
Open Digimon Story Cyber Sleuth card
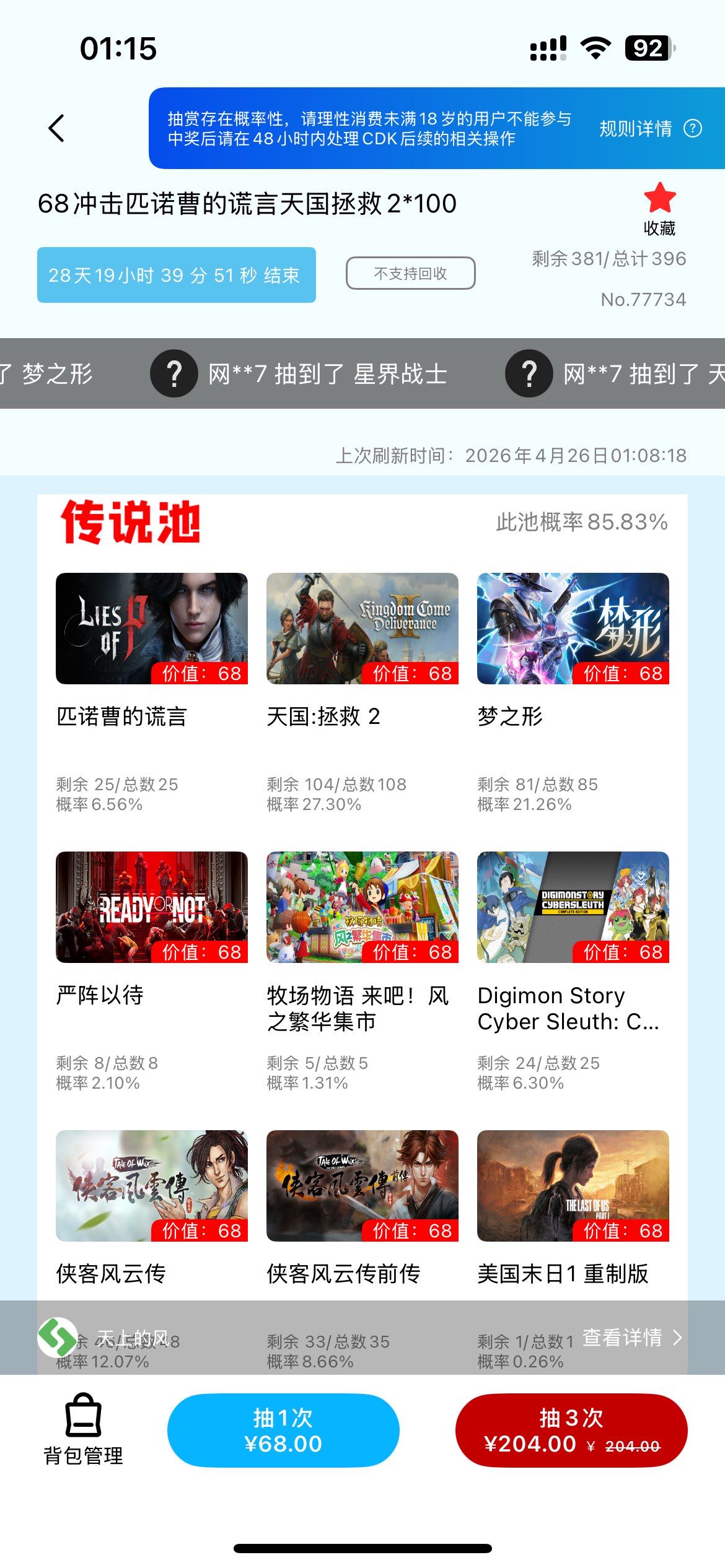pyautogui.click(x=573, y=907)
